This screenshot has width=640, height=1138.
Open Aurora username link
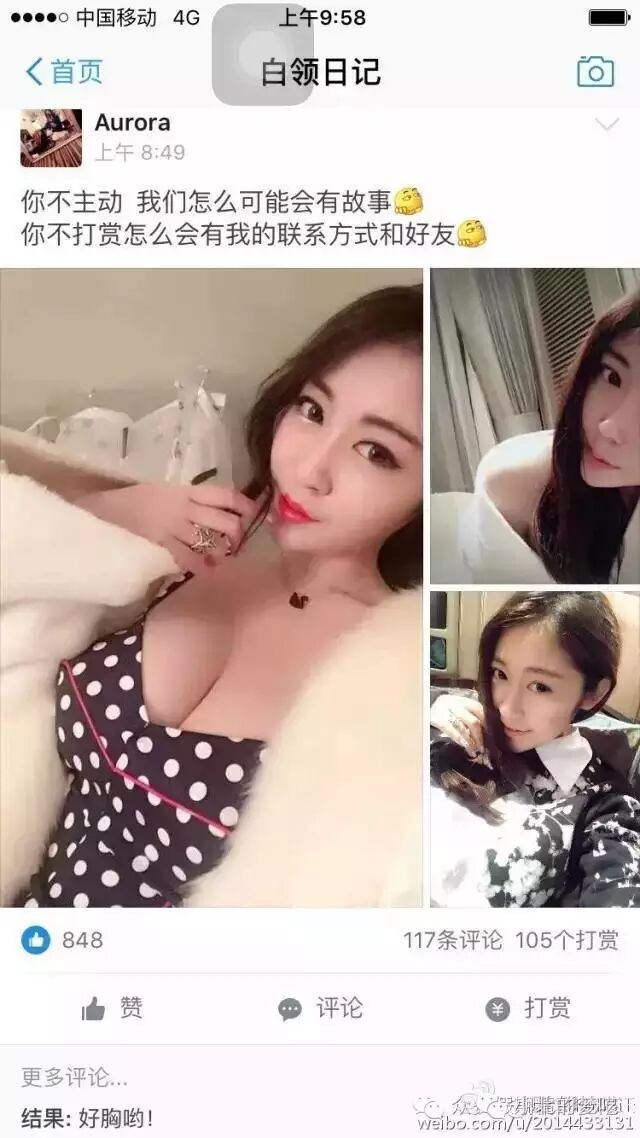coord(132,123)
